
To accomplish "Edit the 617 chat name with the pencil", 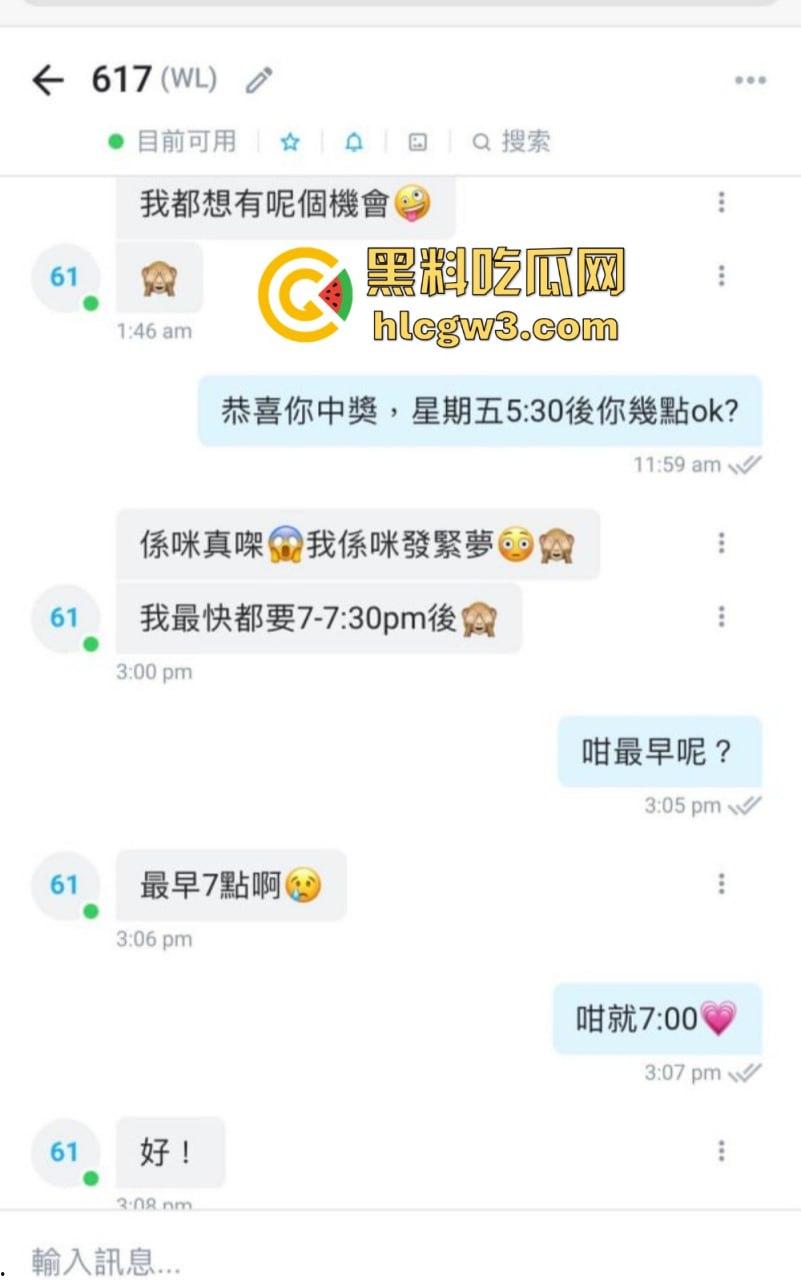I will [259, 80].
